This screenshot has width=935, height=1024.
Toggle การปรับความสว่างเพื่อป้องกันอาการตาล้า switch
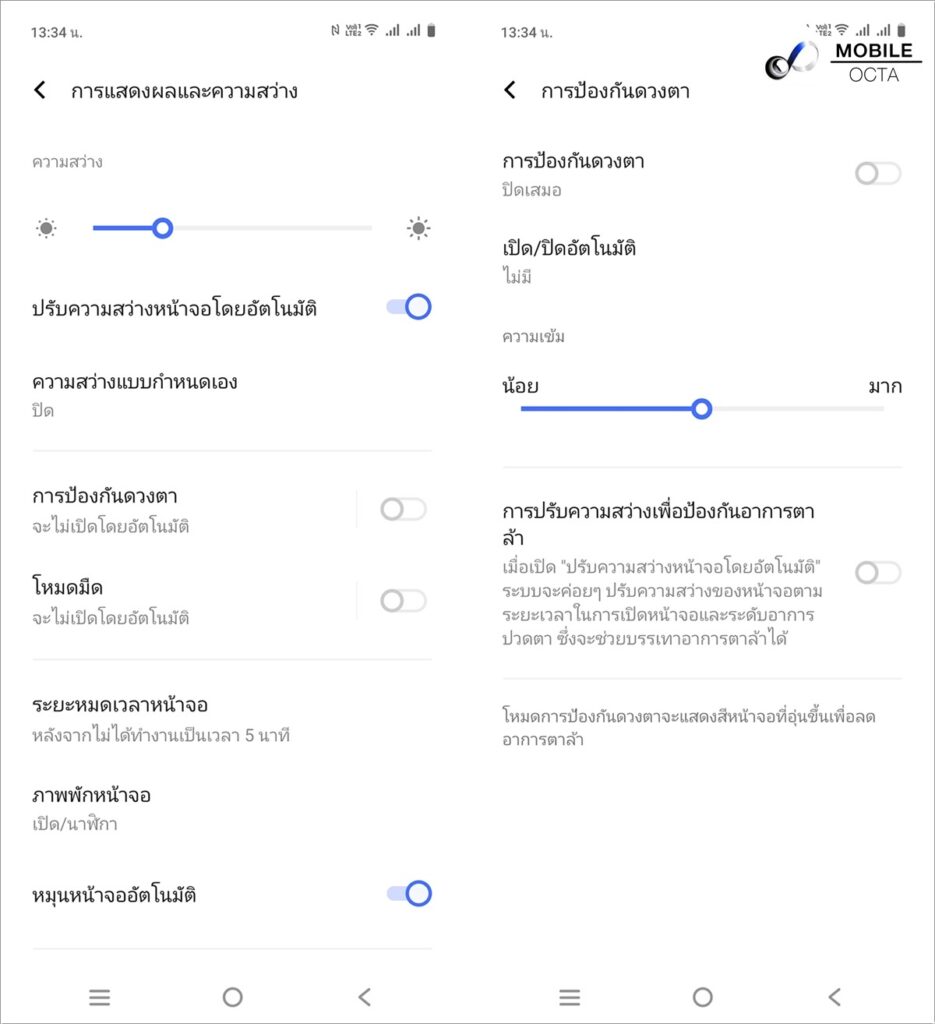pos(878,572)
